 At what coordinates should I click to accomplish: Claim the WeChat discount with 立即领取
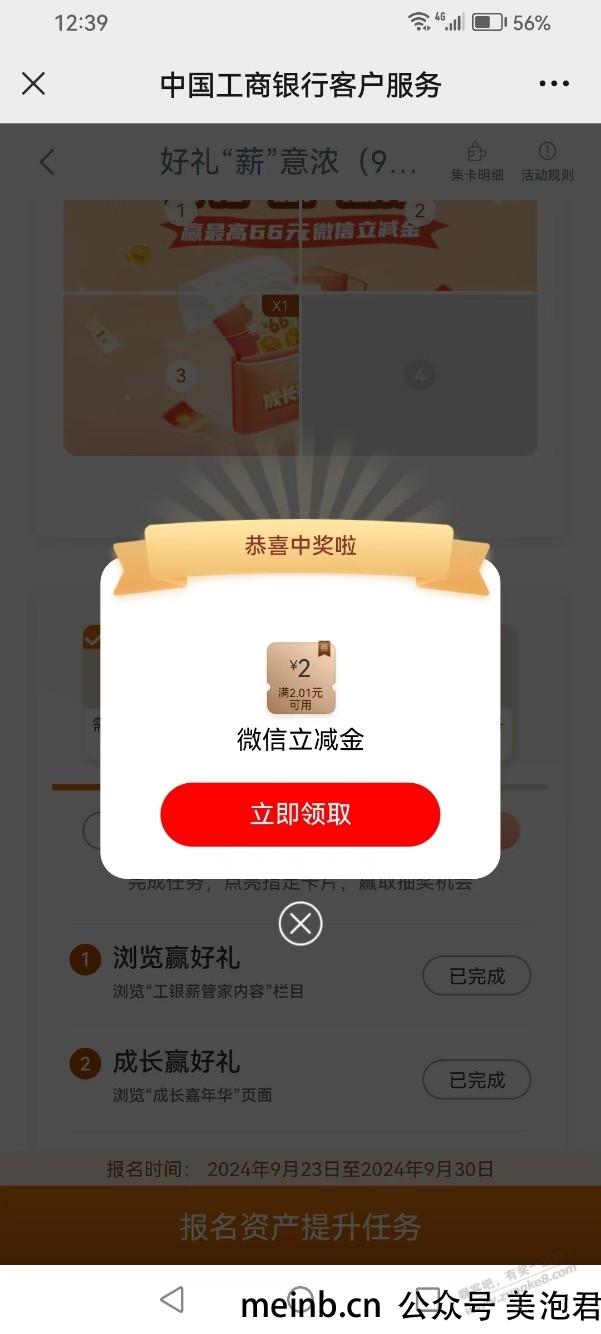pos(300,814)
